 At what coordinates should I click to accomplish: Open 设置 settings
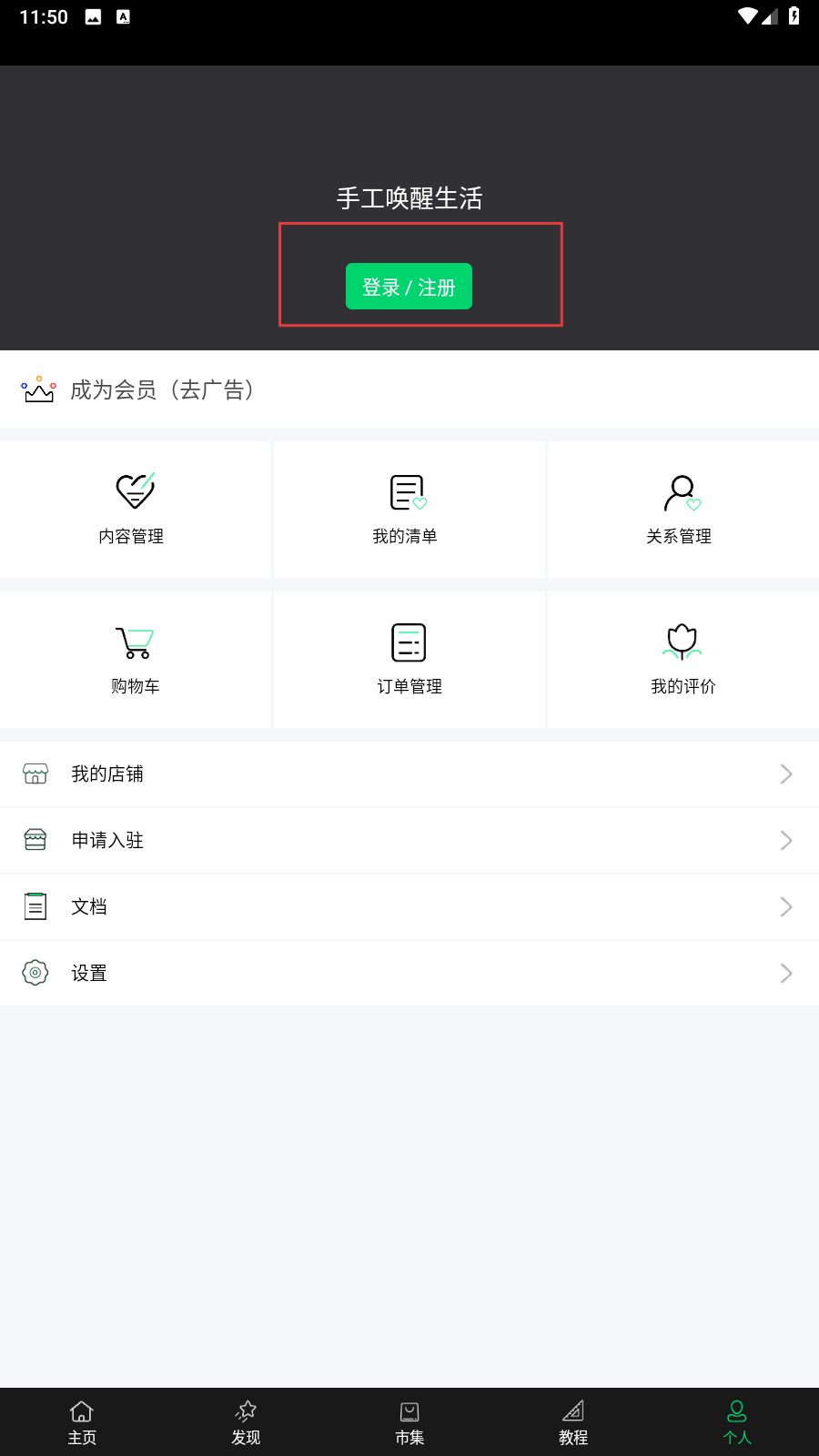point(409,974)
